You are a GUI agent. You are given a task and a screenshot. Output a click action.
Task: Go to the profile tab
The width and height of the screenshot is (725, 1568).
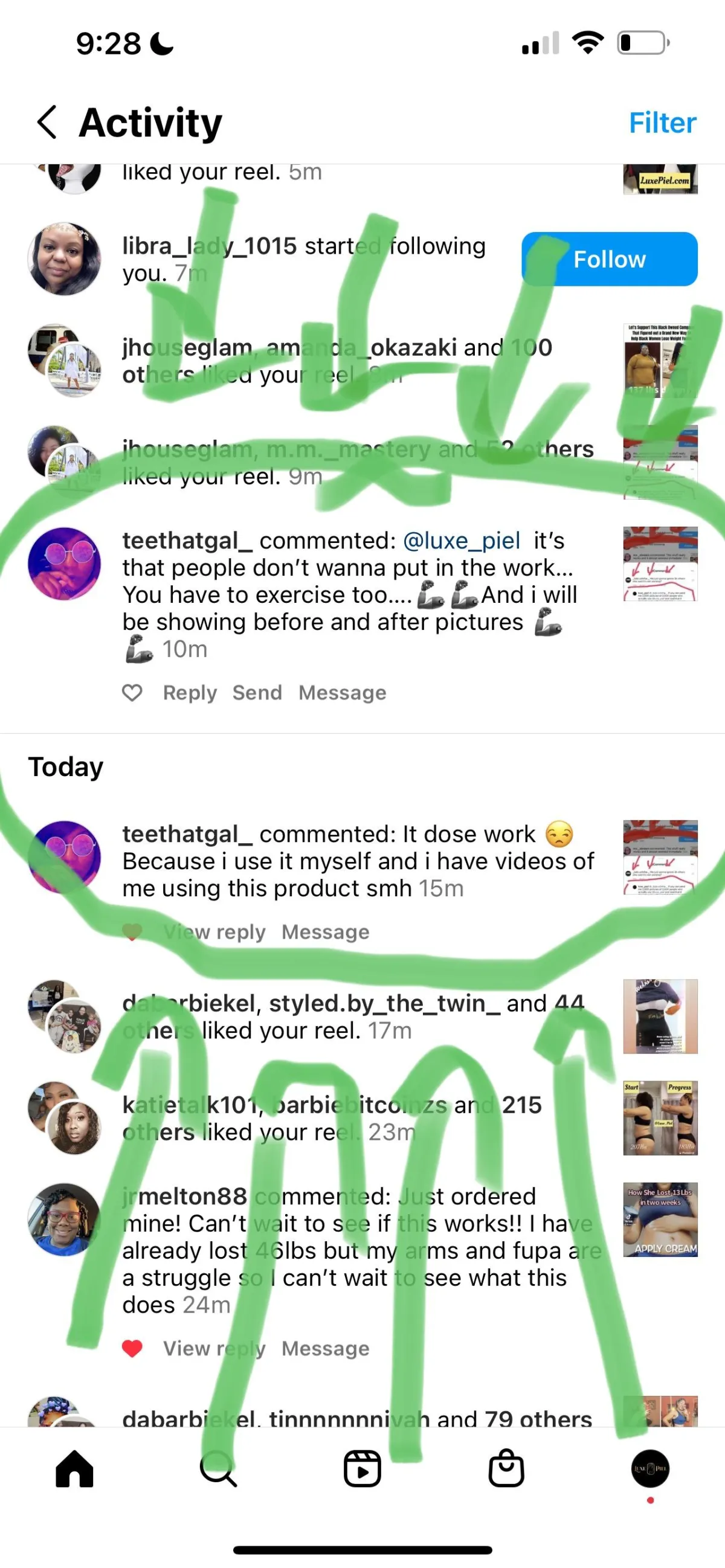coord(650,1469)
